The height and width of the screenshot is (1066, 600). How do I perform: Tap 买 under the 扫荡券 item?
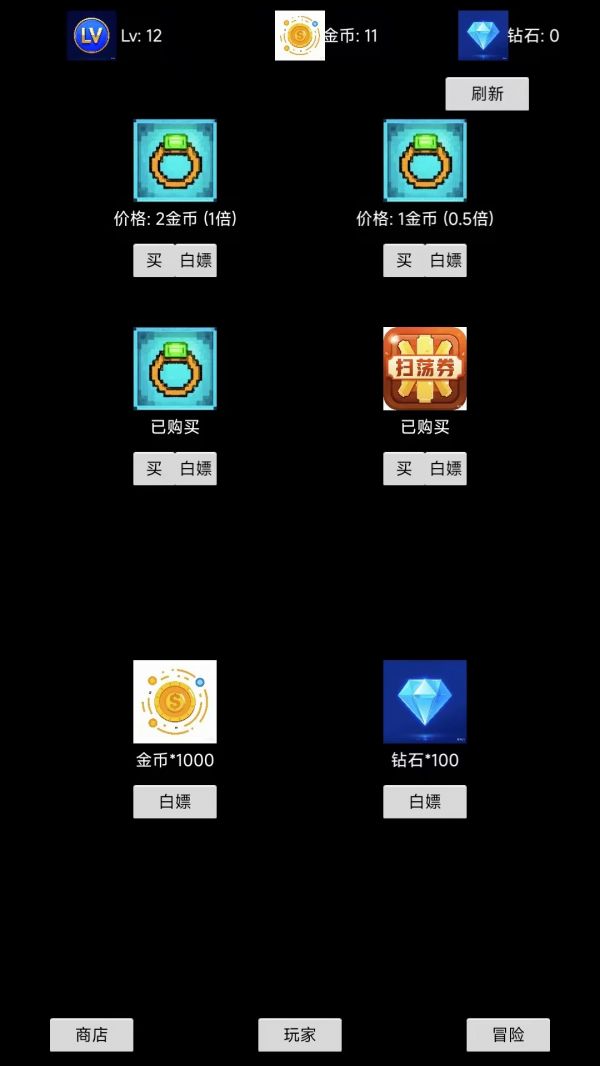(x=404, y=468)
